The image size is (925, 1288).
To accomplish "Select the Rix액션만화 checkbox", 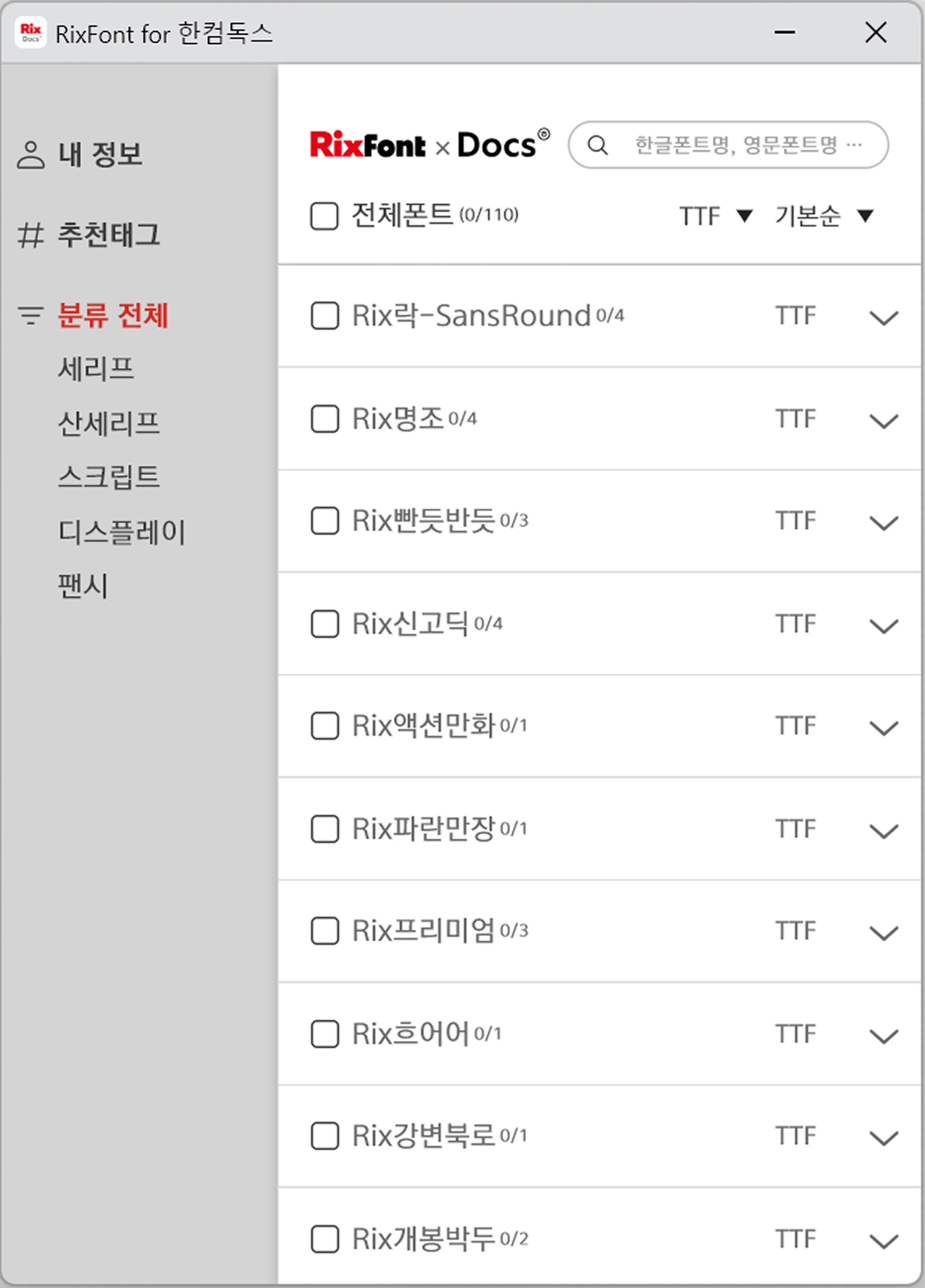I will [x=325, y=726].
